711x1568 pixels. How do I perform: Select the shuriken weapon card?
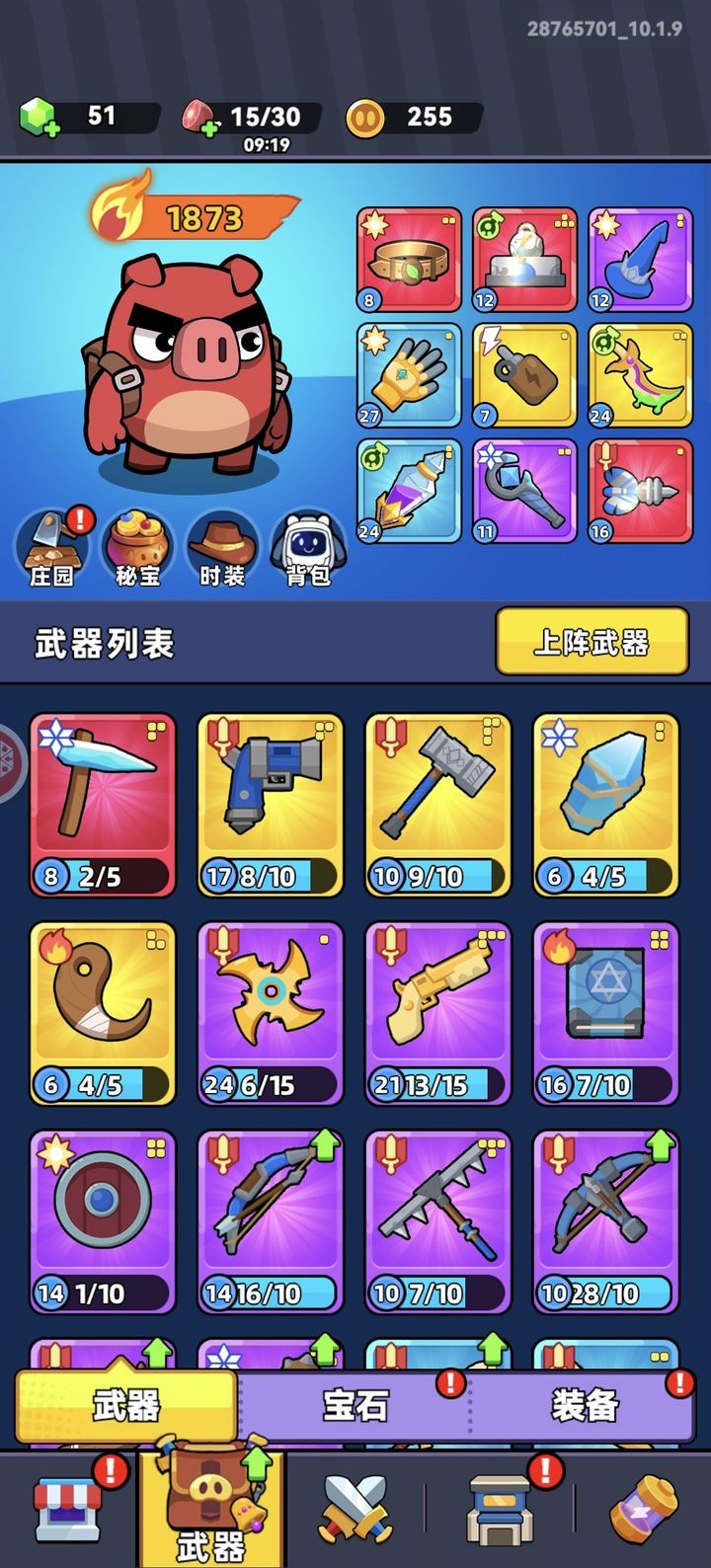(271, 1012)
